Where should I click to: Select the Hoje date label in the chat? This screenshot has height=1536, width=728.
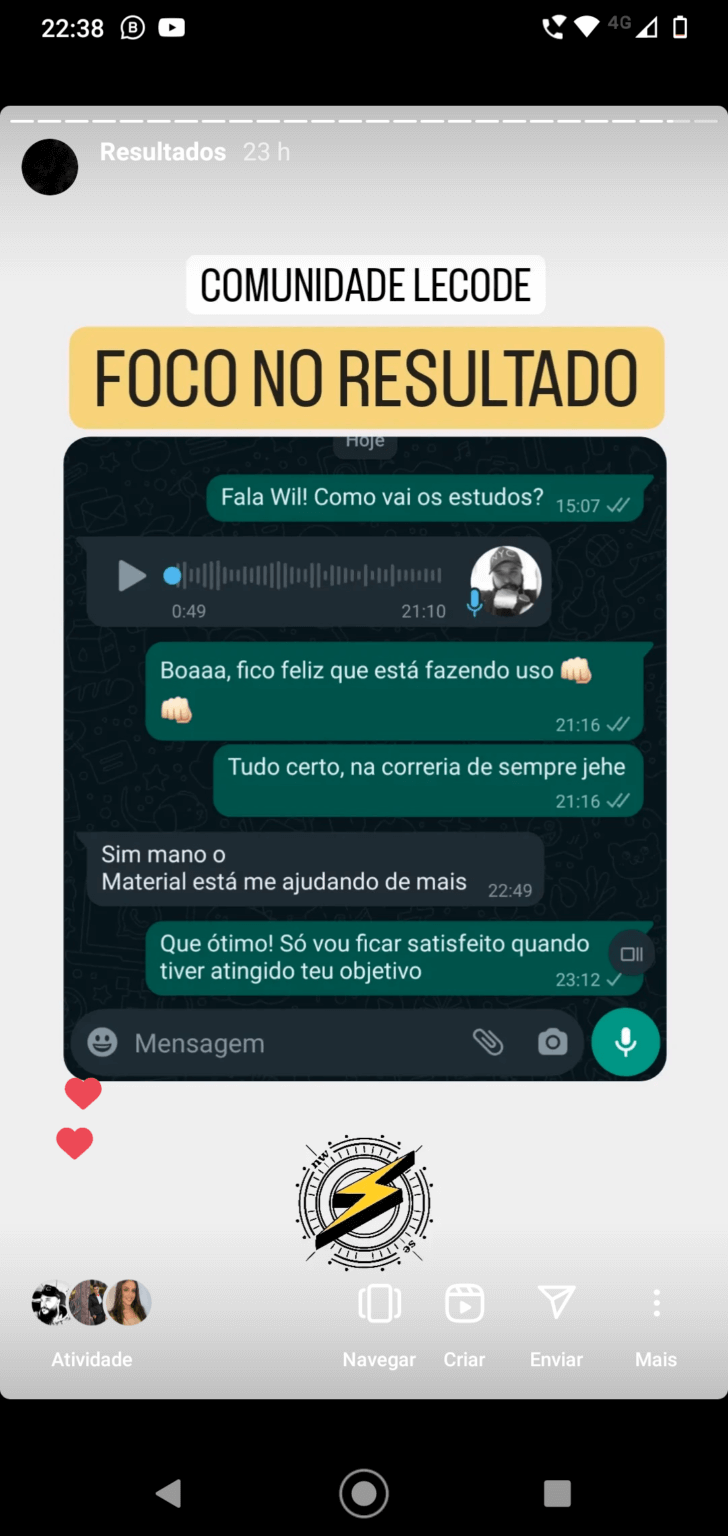pyautogui.click(x=365, y=440)
